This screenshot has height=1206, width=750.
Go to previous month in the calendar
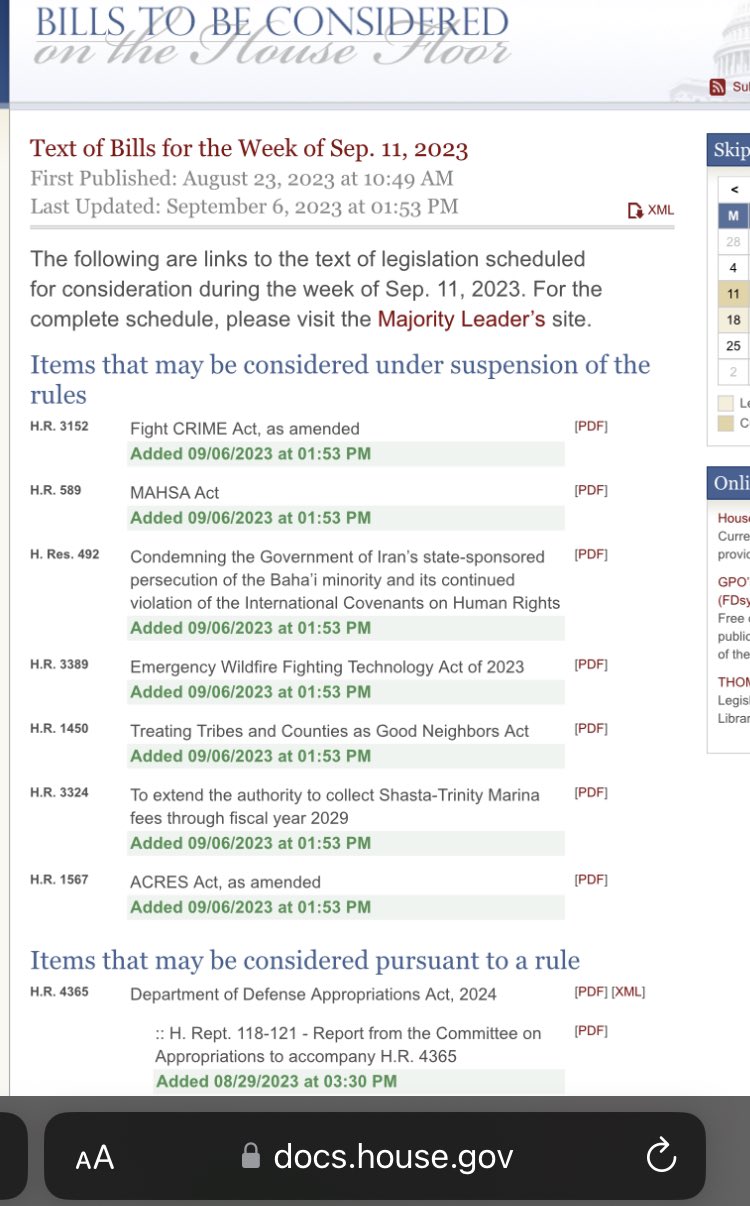(734, 188)
